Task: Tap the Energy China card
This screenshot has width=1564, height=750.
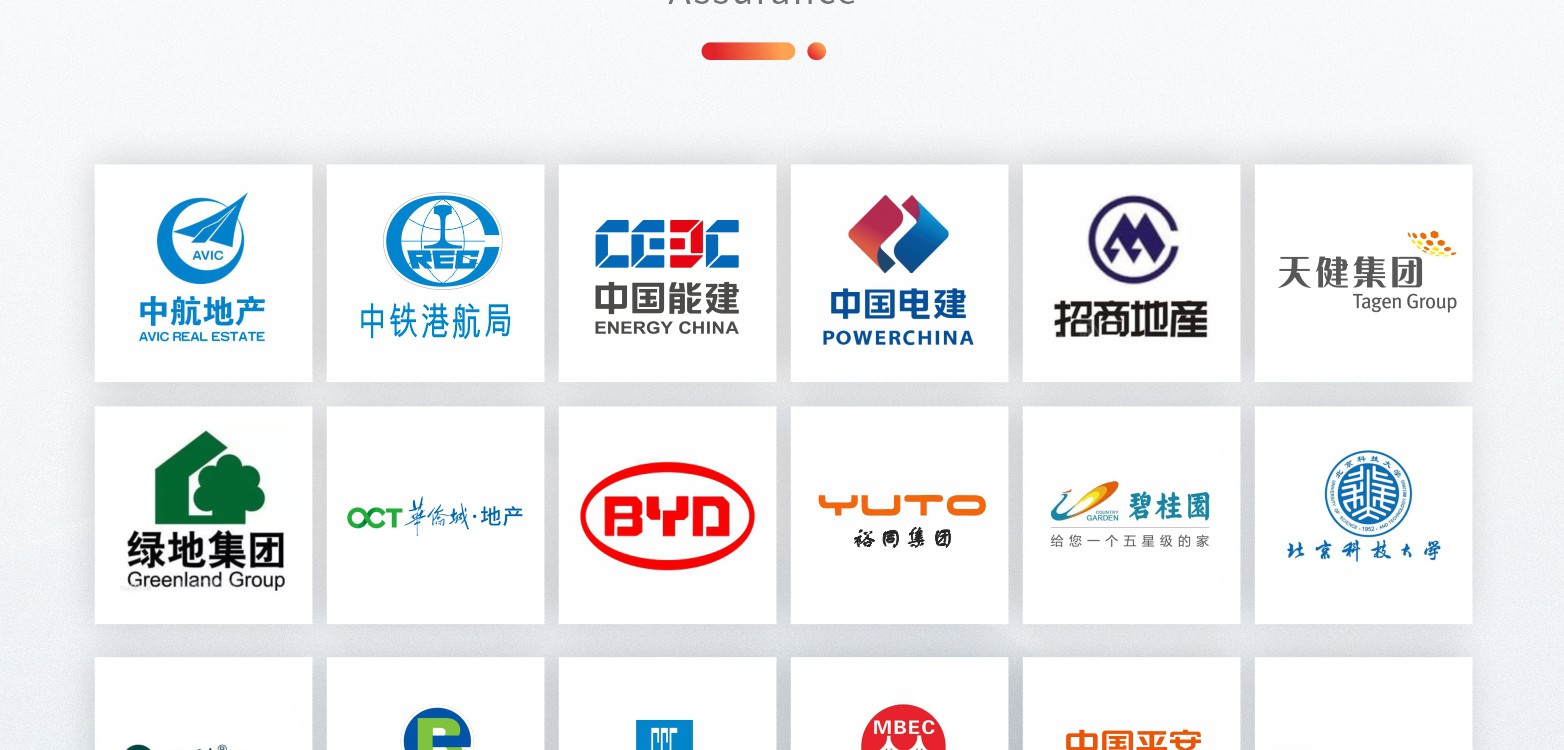Action: 667,272
